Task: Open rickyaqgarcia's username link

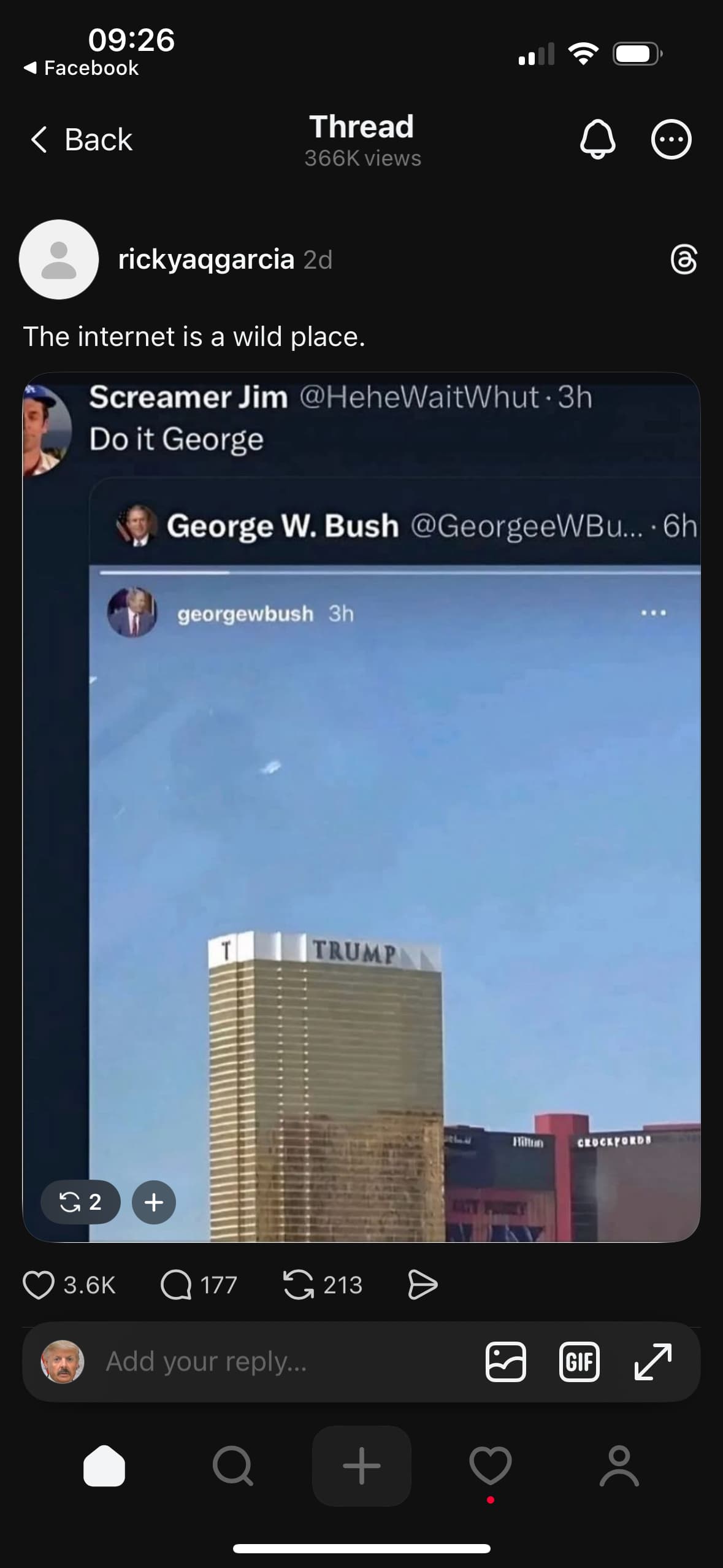Action: click(x=206, y=259)
